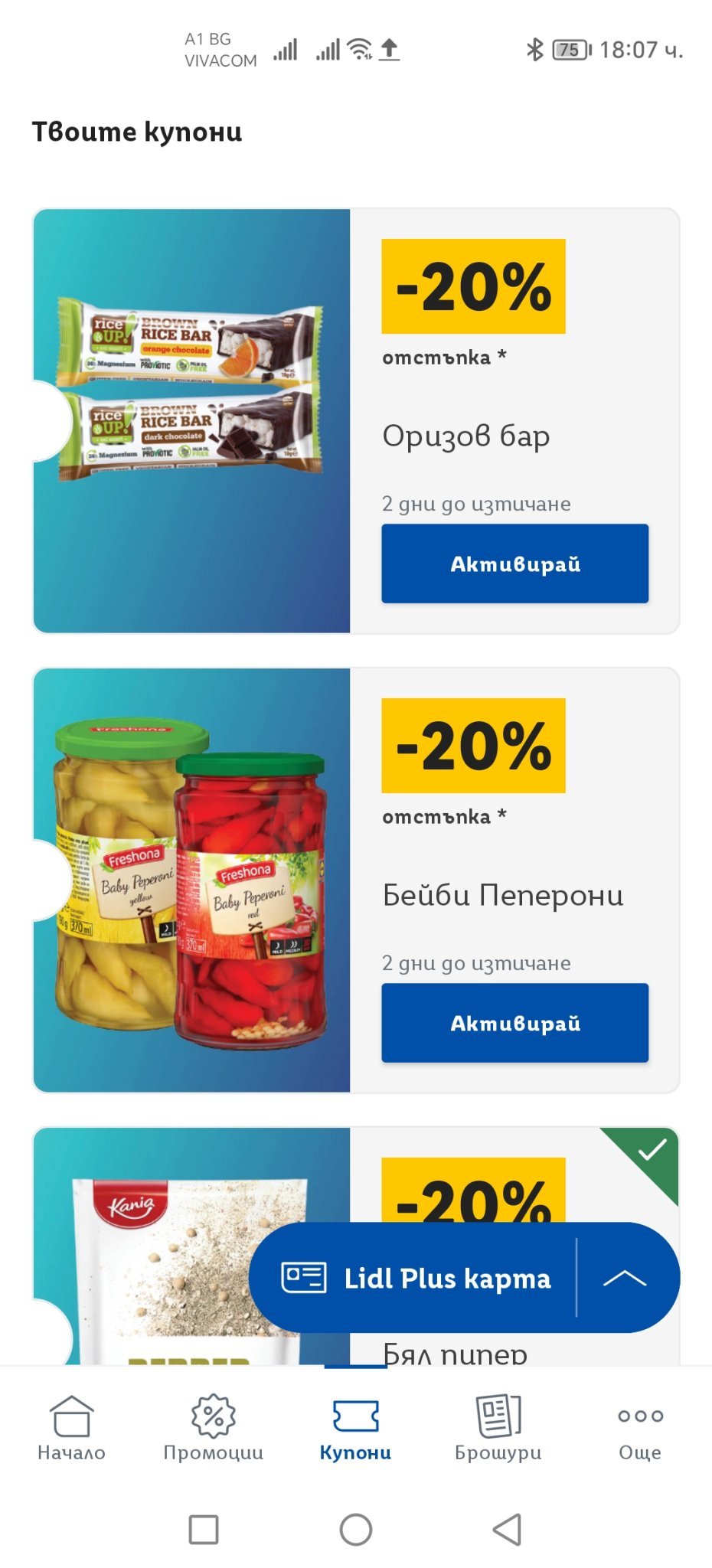712x1568 pixels.
Task: Show the Lidl Plus карта
Action: pos(417,1278)
